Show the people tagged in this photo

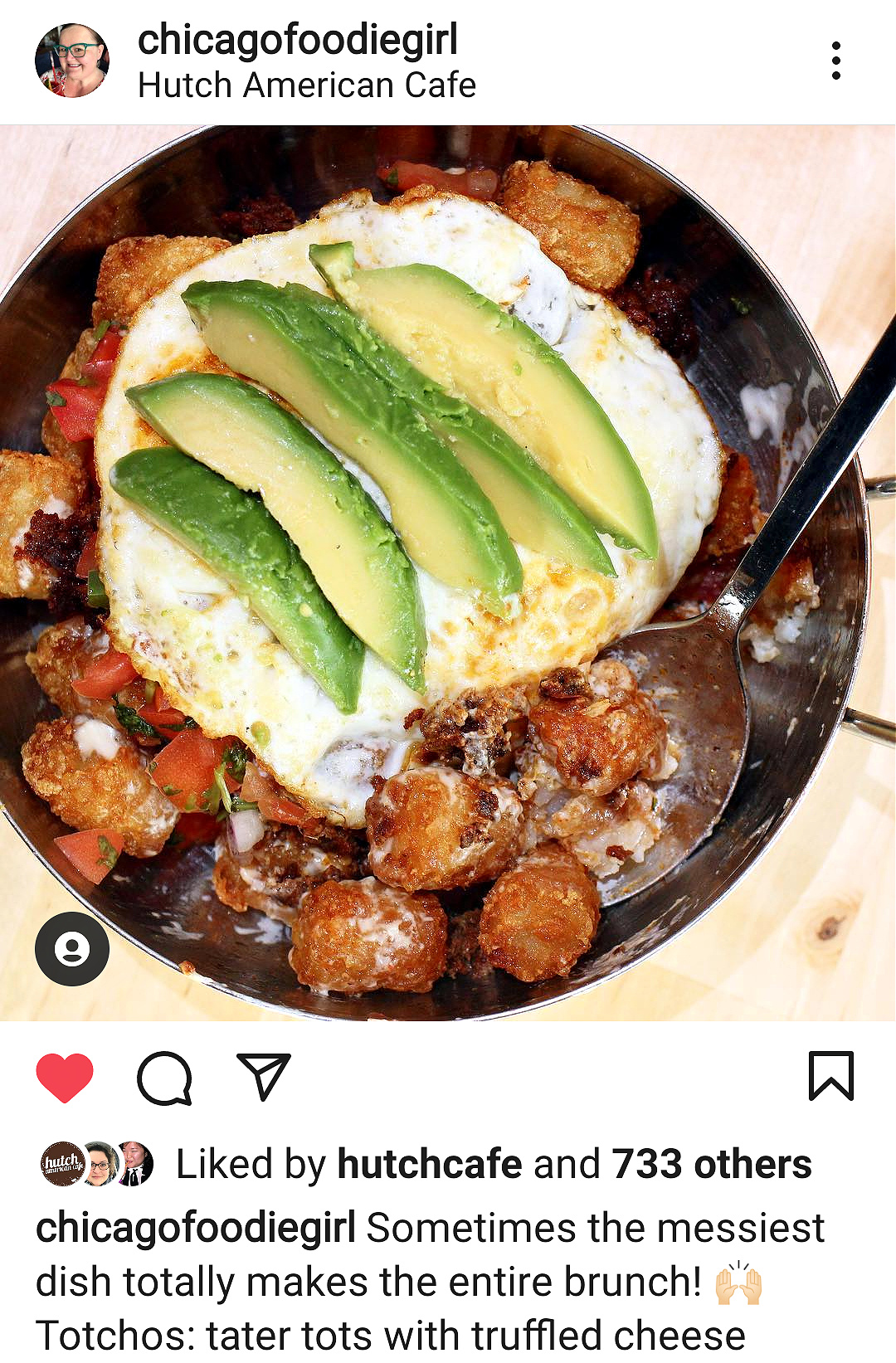point(72,949)
